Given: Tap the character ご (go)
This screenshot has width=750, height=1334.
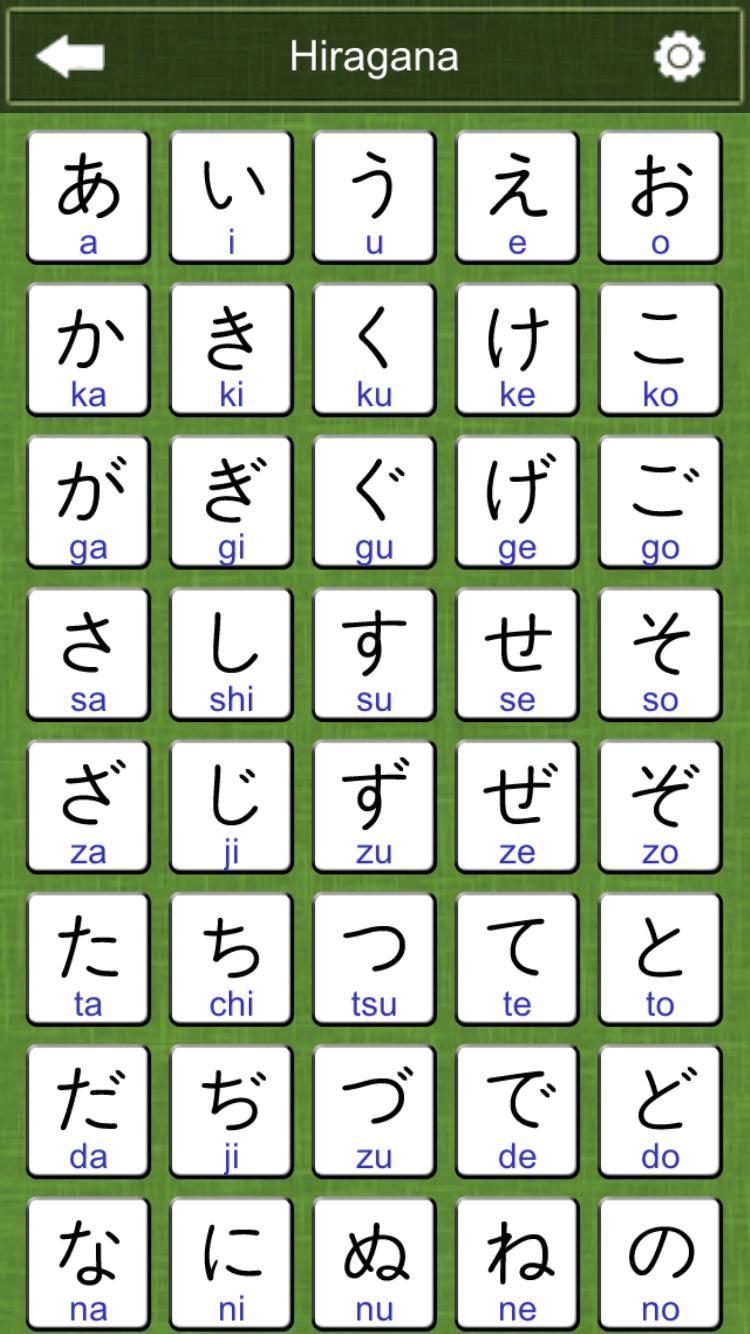Looking at the screenshot, I should coord(659,500).
